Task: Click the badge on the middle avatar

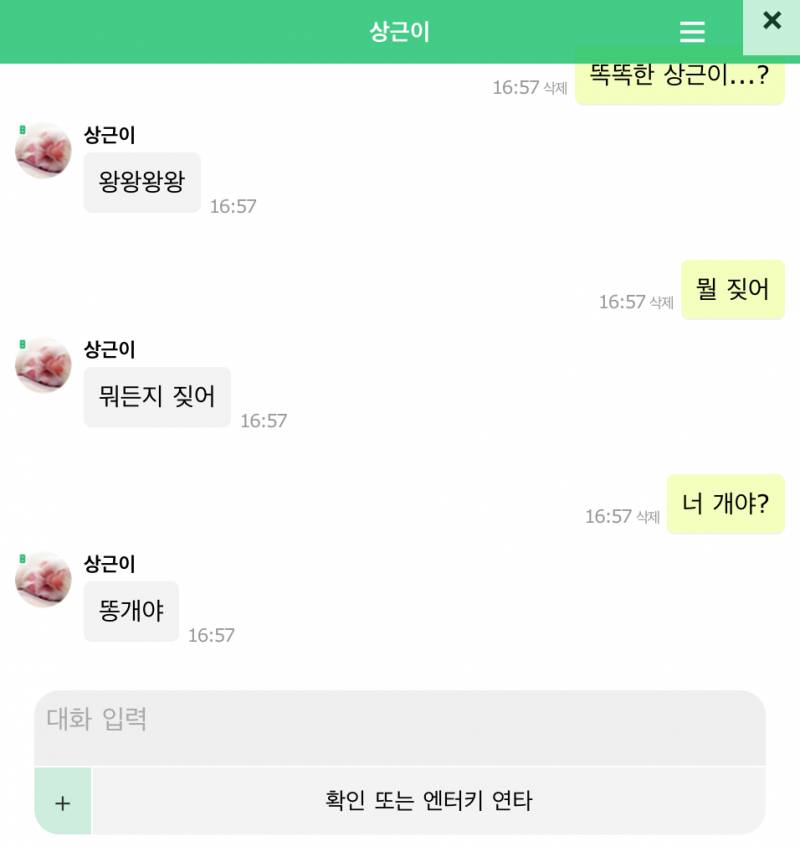Action: tap(21, 343)
